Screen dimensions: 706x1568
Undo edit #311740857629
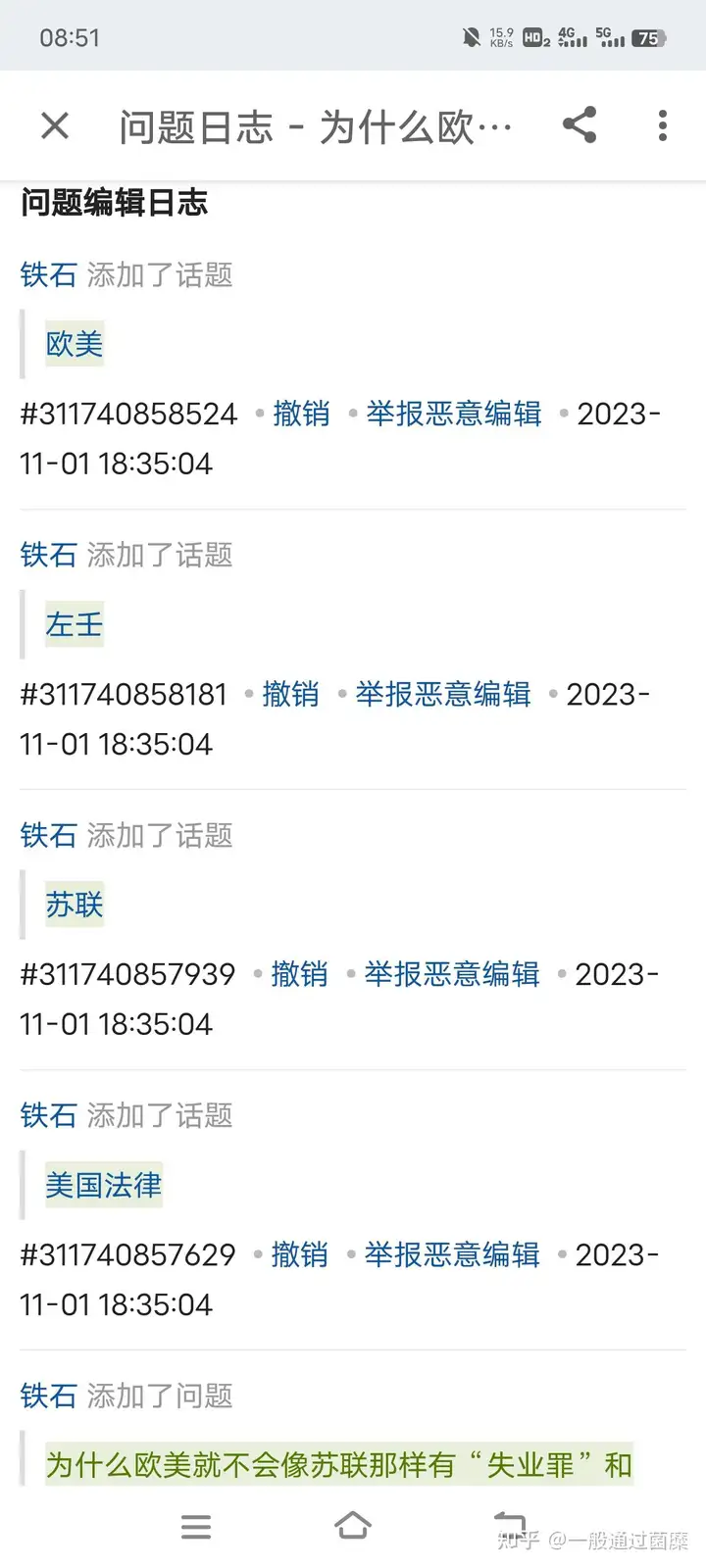click(299, 1254)
